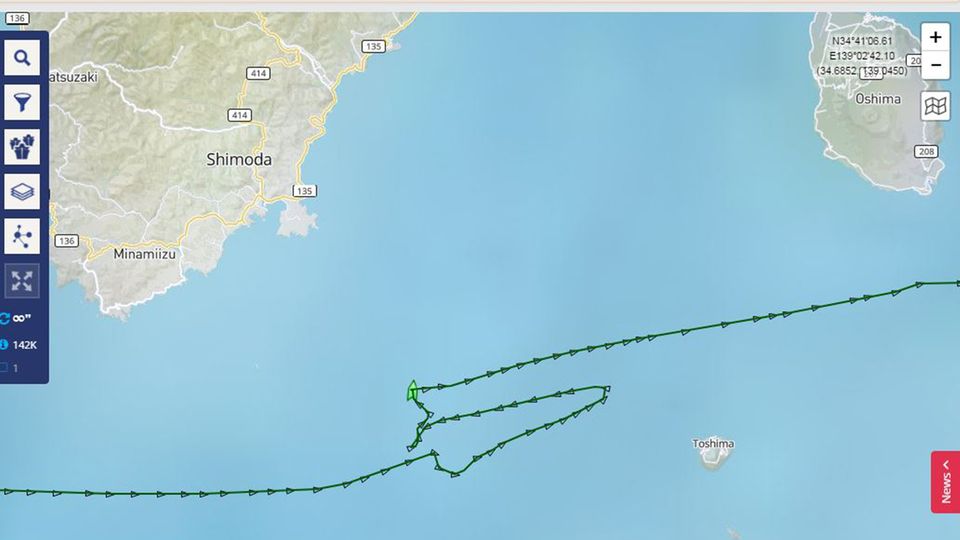The height and width of the screenshot is (540, 960).
Task: Zoom out with the minus button
Action: pyautogui.click(x=935, y=66)
